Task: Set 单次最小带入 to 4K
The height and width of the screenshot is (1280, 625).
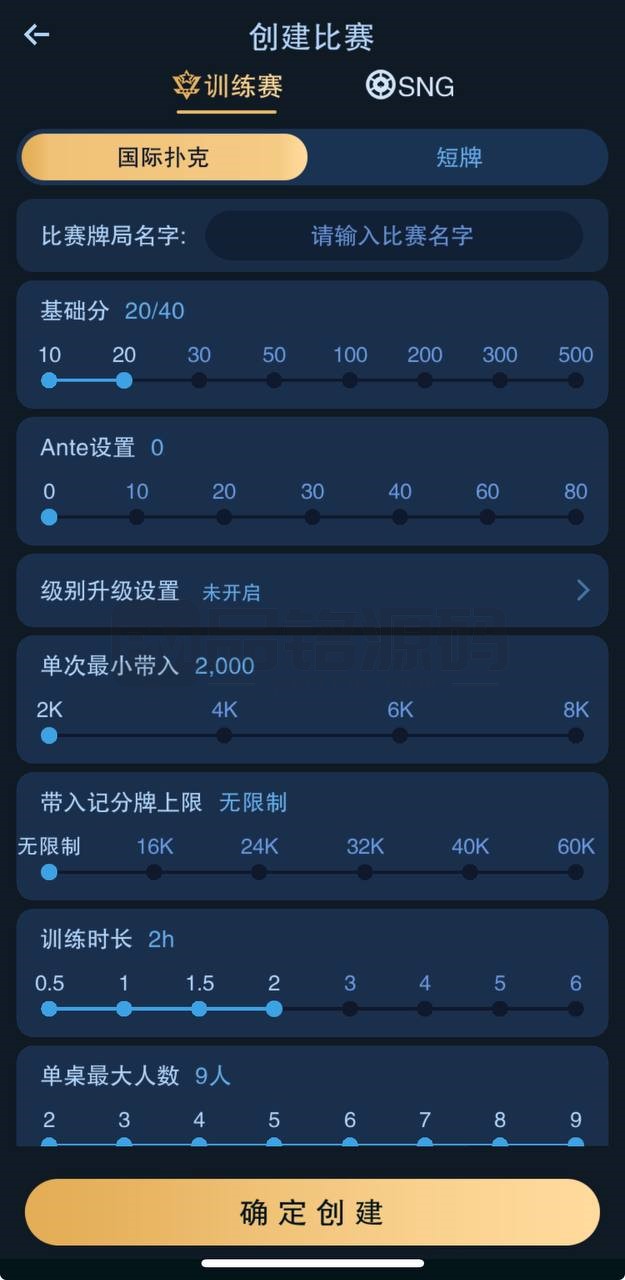Action: [224, 735]
